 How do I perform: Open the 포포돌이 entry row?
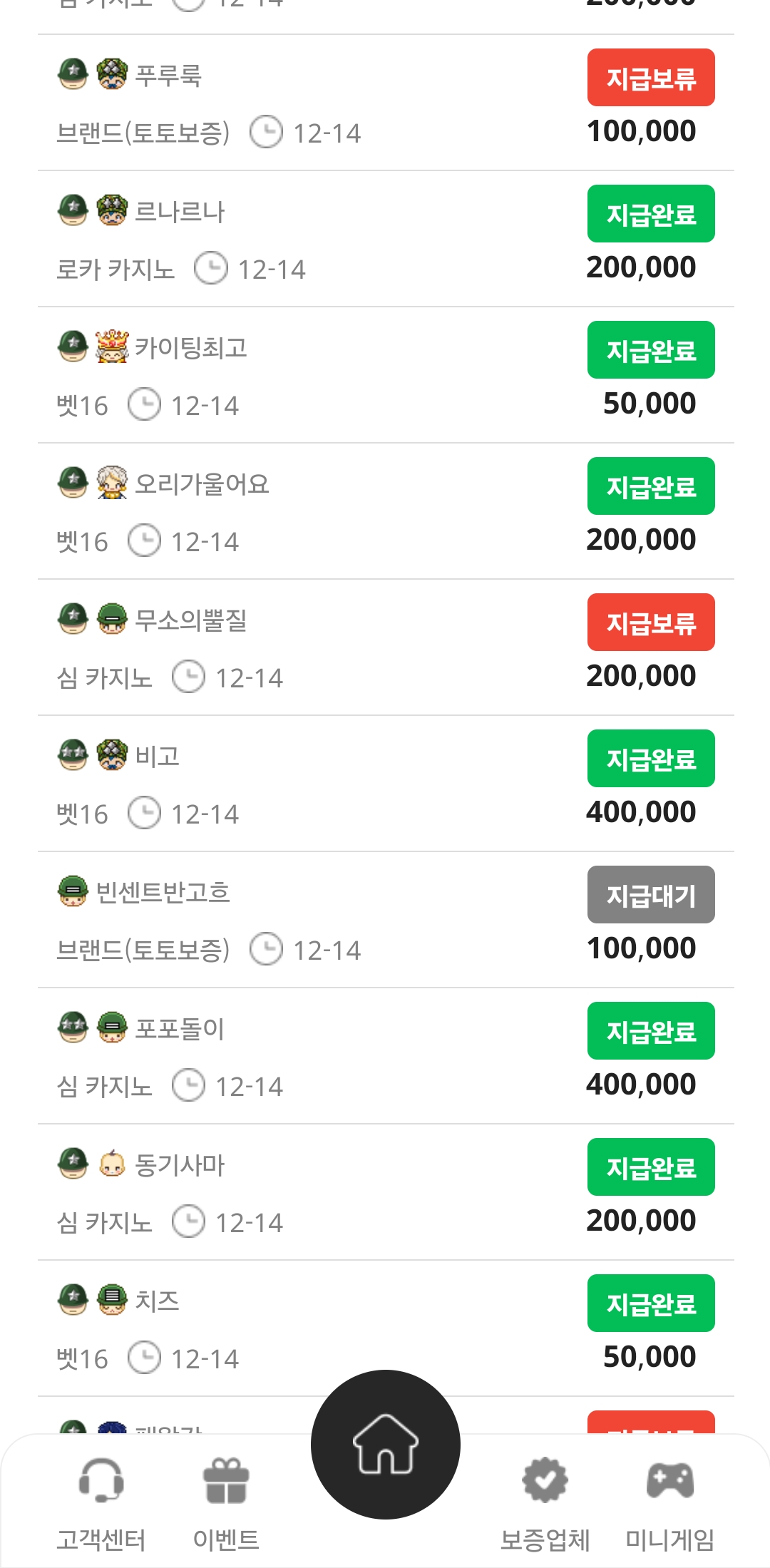pos(386,1056)
